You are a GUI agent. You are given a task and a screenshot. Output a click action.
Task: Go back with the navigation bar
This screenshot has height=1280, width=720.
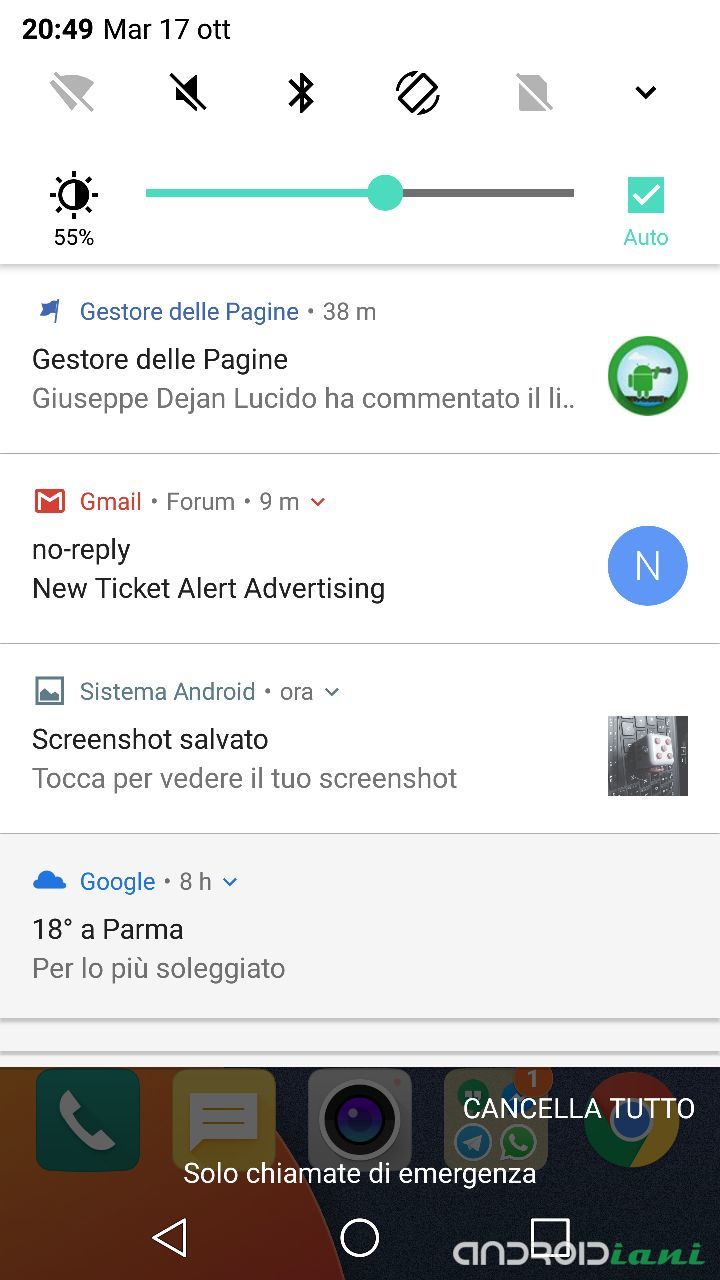(x=170, y=1238)
